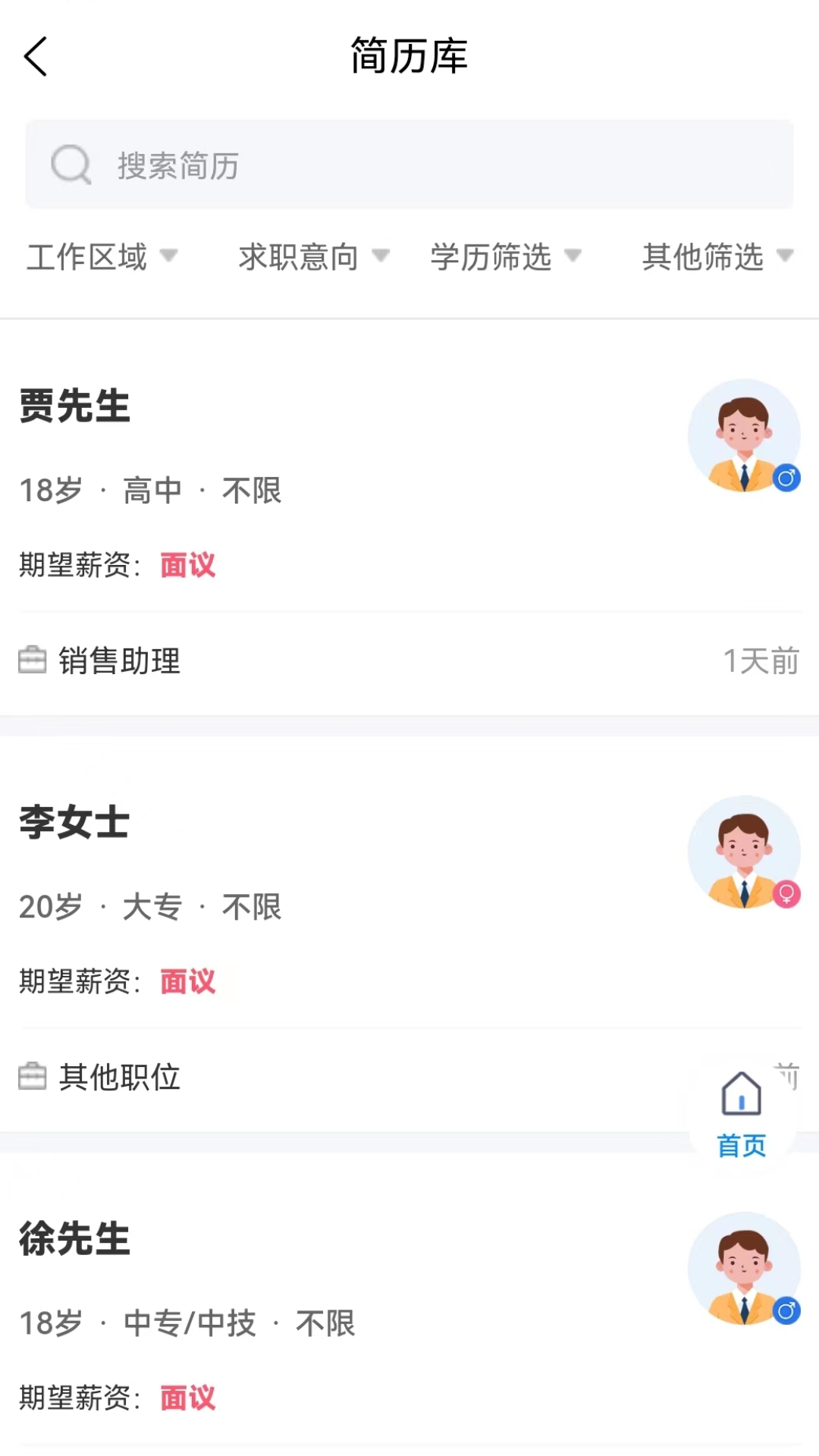
Task: Open the 学历筛选 dropdown
Action: [x=504, y=258]
